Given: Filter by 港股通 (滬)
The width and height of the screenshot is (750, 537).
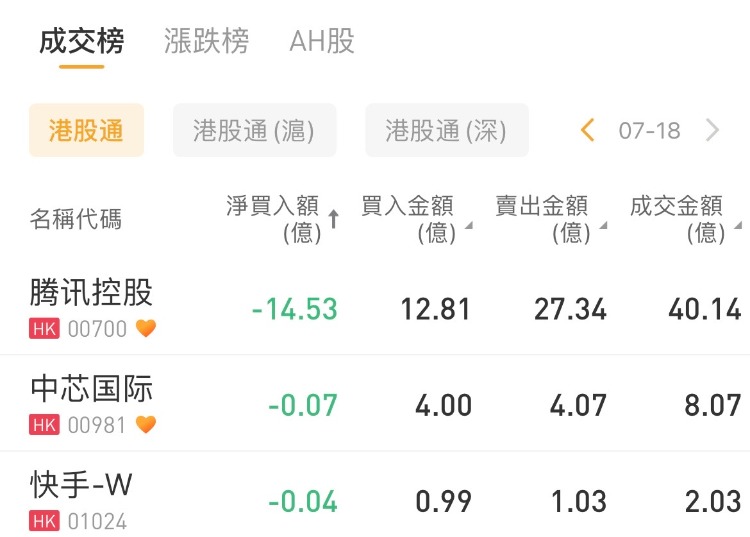Looking at the screenshot, I should 254,131.
